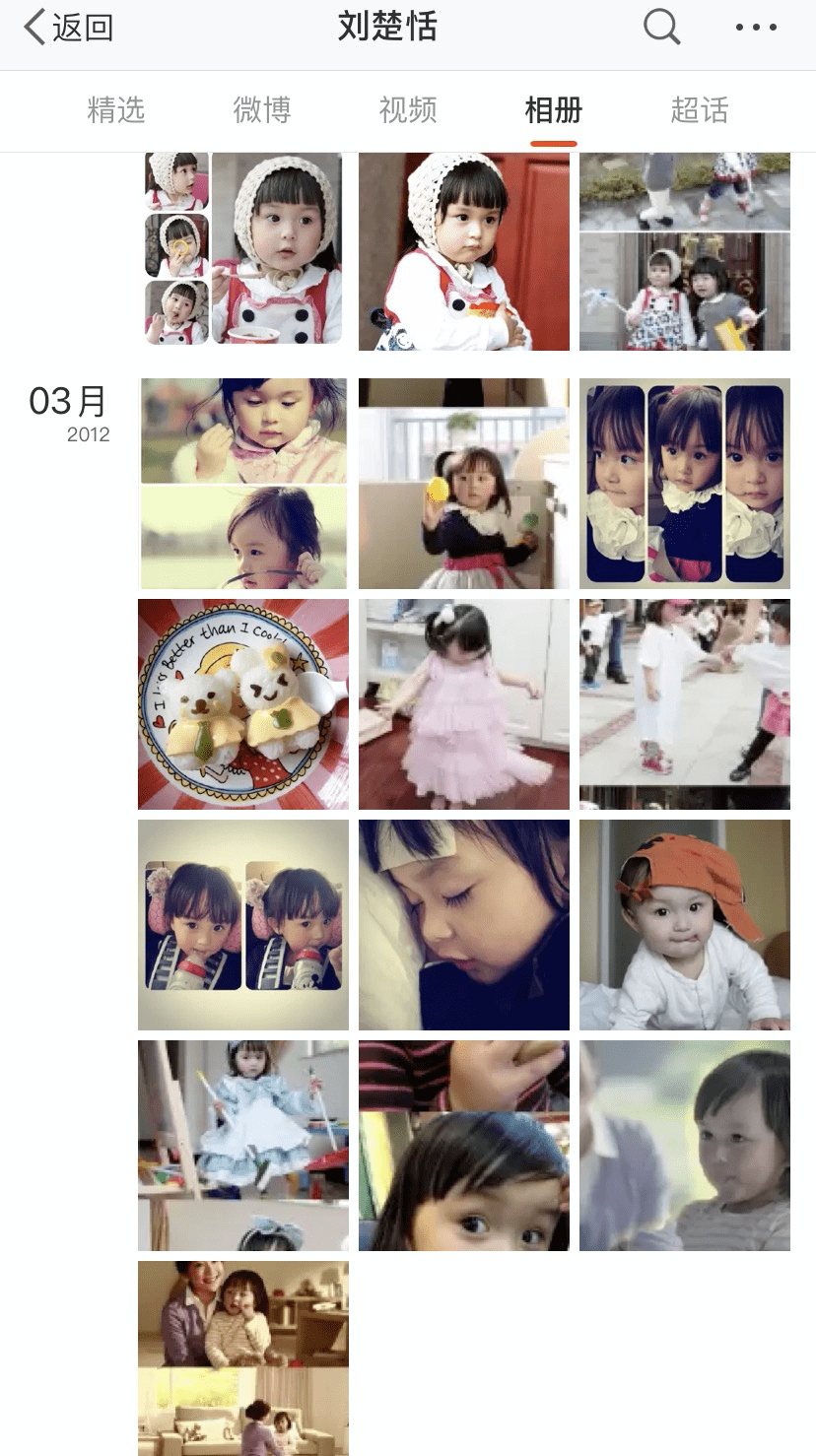
Task: Open the two-panel bottle drinking collage
Action: point(243,925)
